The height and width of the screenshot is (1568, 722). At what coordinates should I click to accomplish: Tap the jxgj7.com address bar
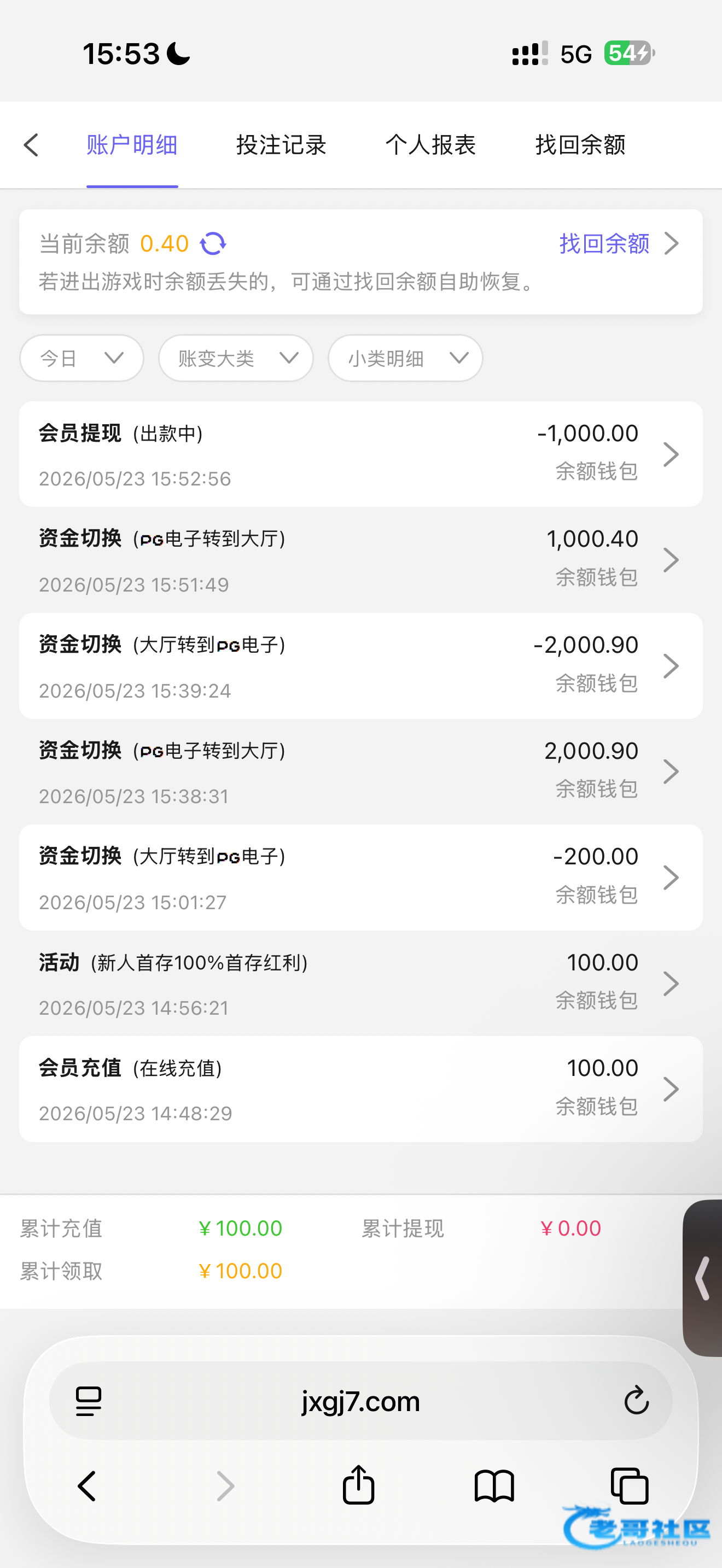(x=361, y=1401)
